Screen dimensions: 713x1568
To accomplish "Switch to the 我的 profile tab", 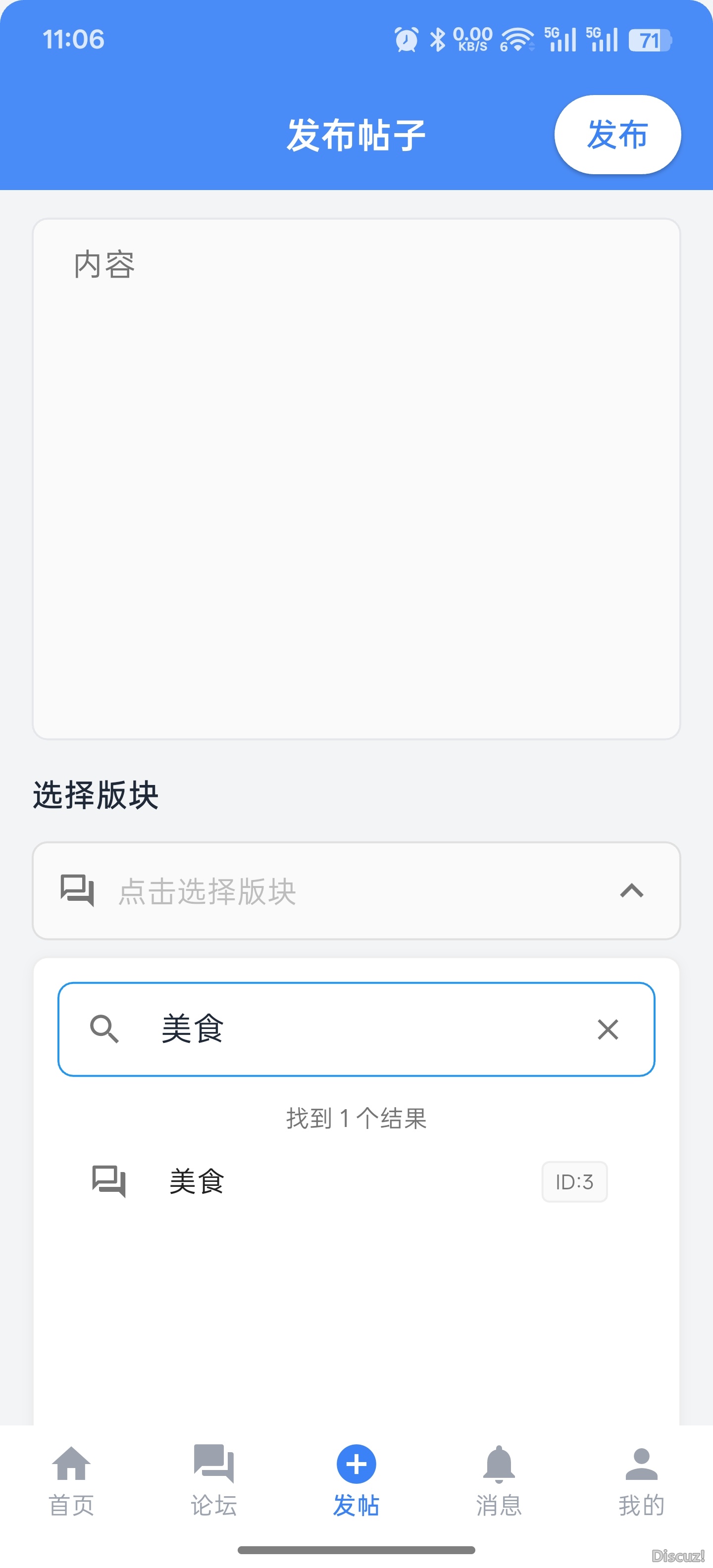I will point(641,1479).
